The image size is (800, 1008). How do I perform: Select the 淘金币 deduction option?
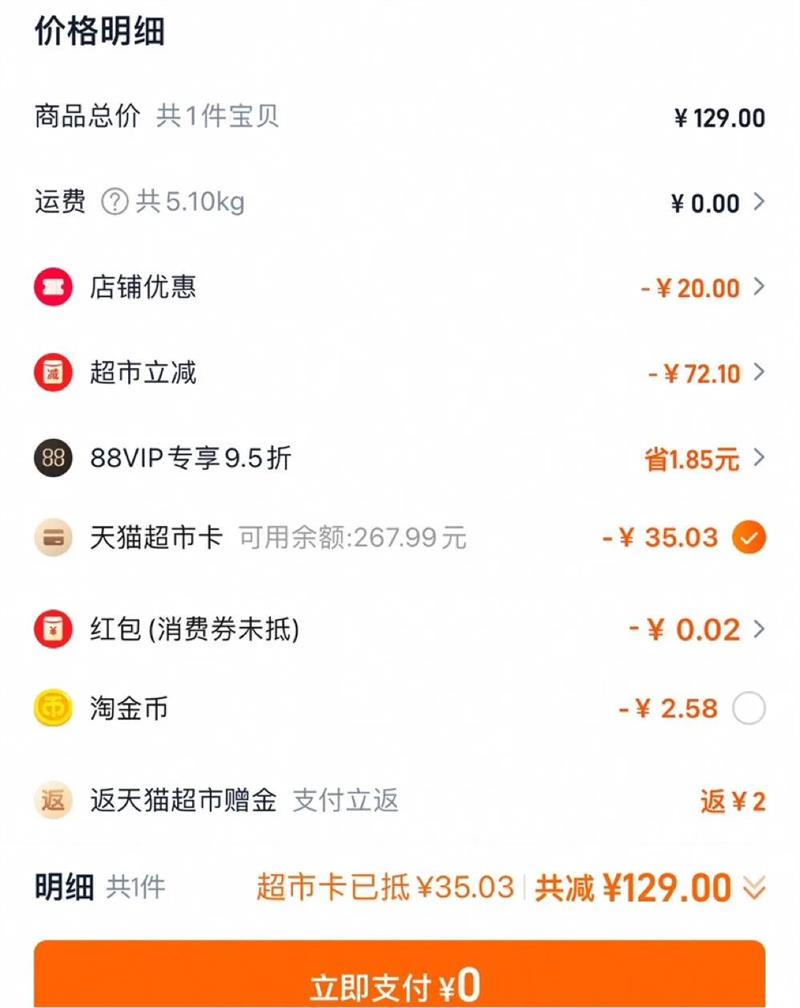(x=748, y=709)
